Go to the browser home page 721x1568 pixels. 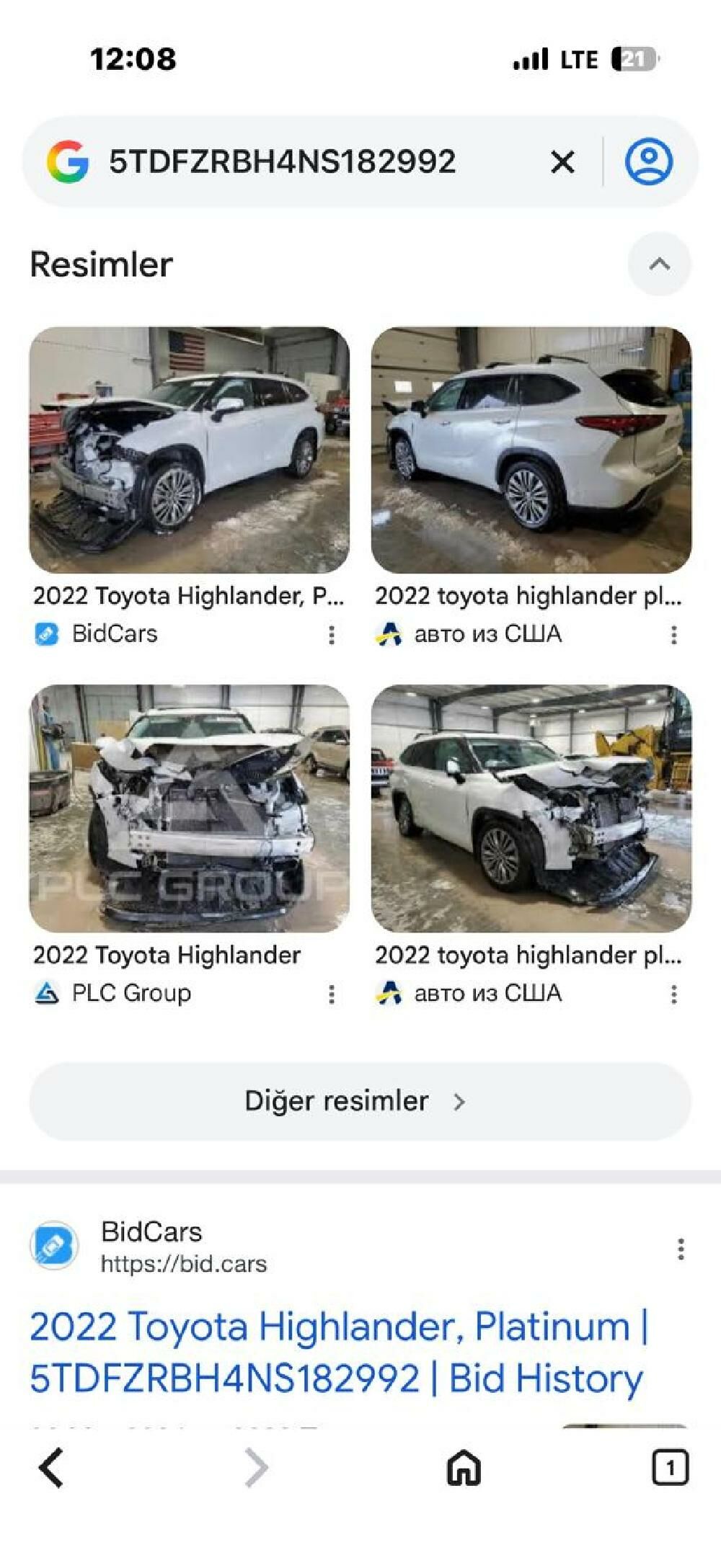point(464,1468)
